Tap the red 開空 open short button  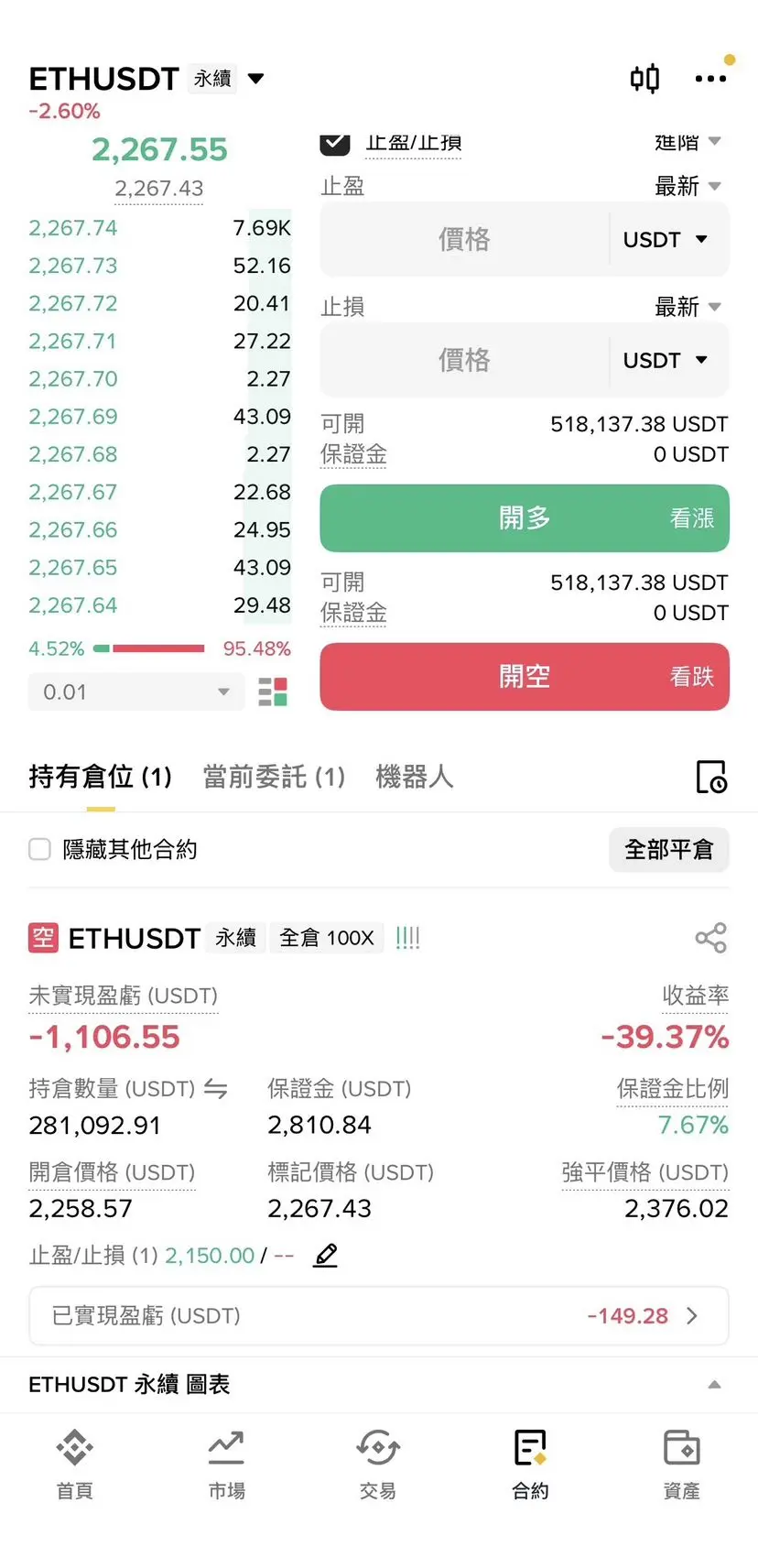tap(524, 677)
